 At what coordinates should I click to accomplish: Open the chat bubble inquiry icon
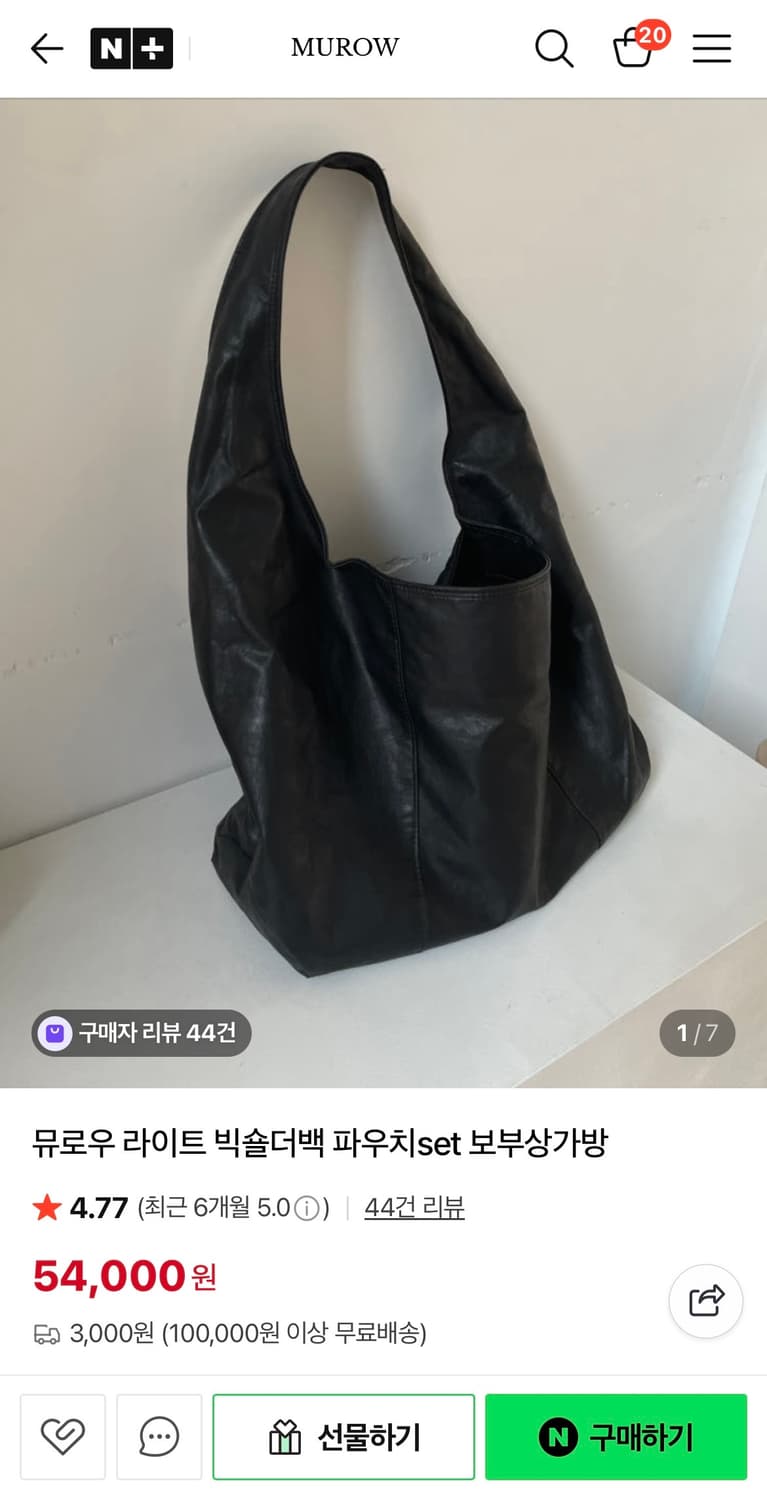tap(159, 1437)
